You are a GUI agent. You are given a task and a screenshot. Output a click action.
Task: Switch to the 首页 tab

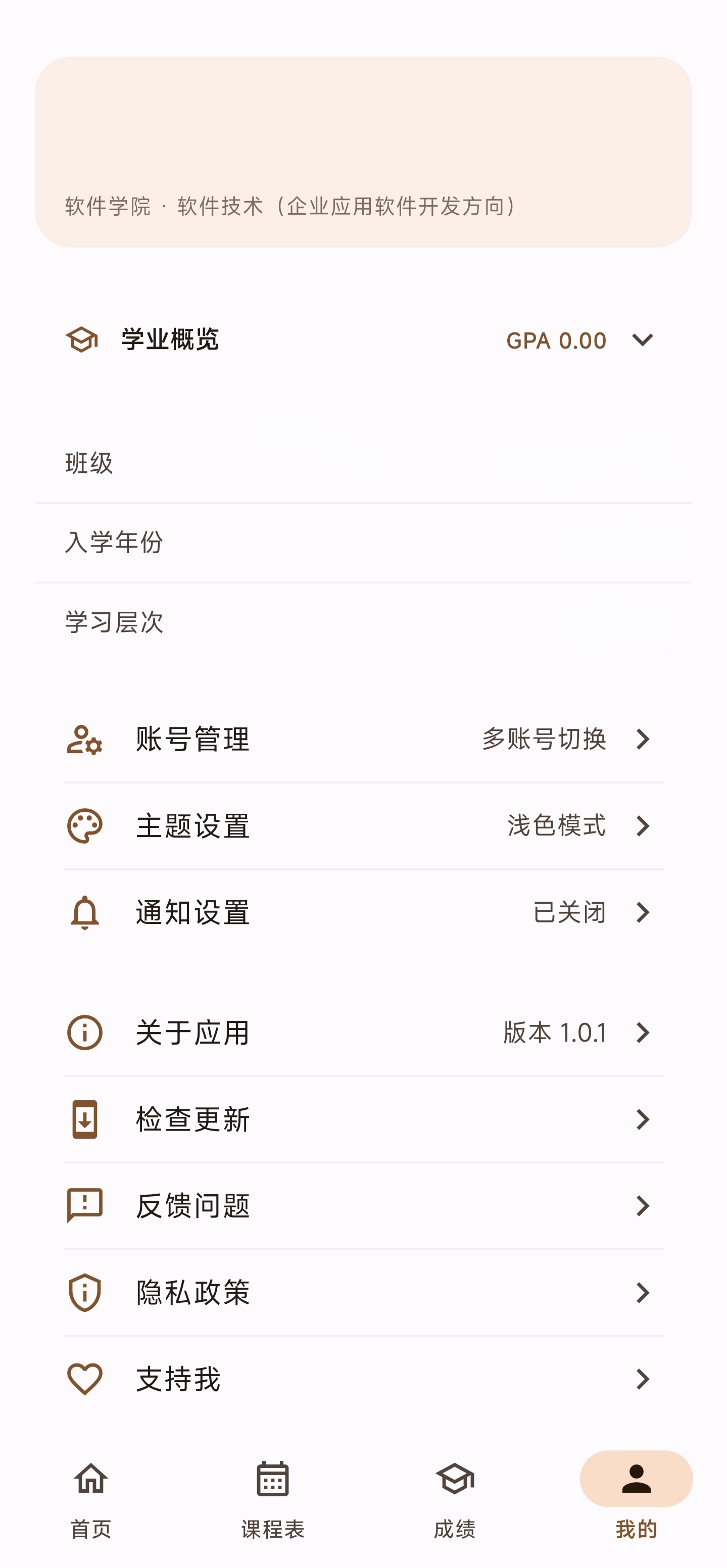[90, 1497]
